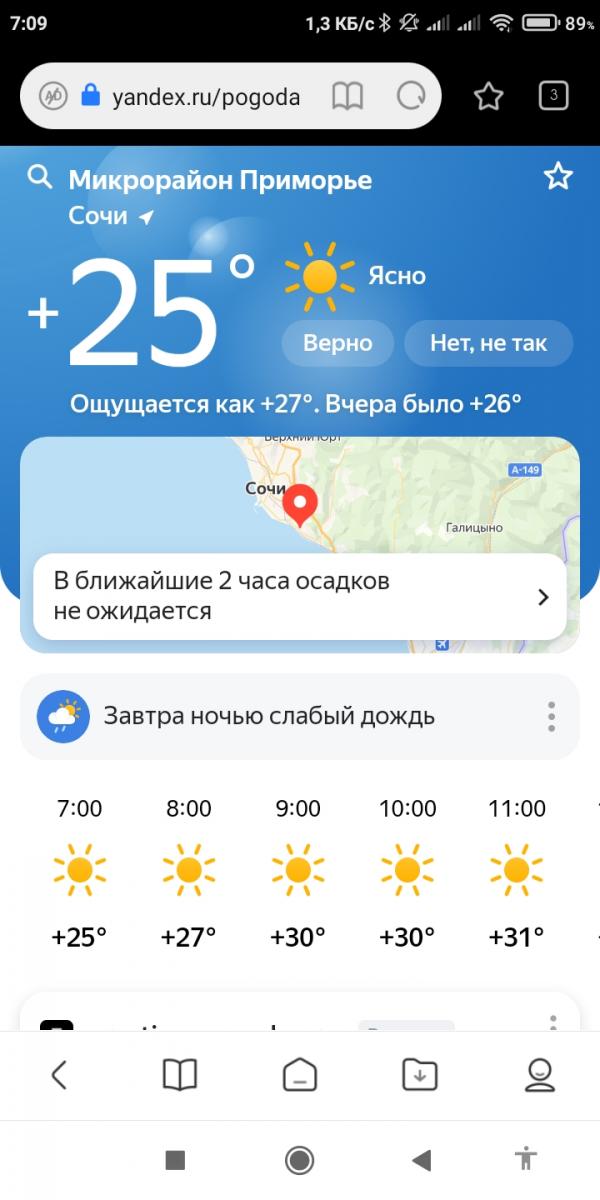Bookmark this page with the browser star

point(488,97)
